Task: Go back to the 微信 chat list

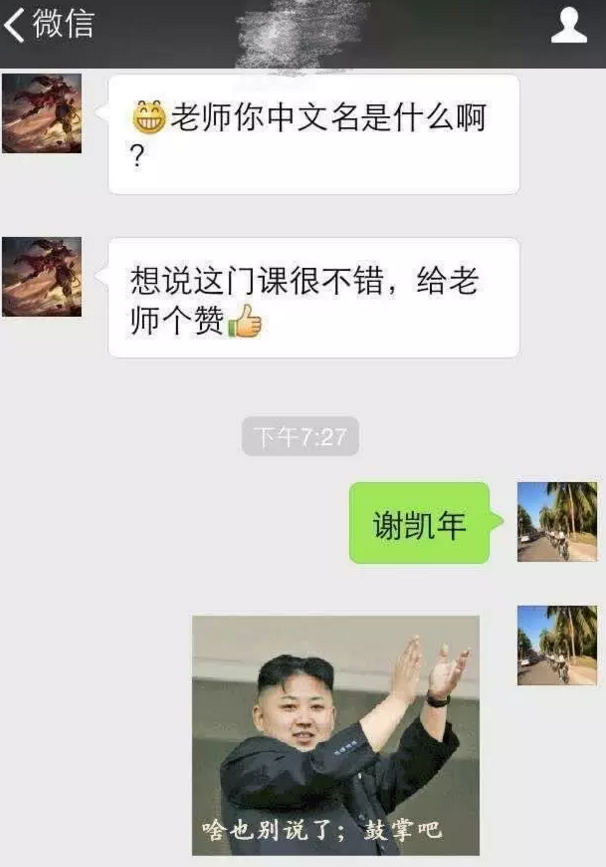Action: coord(48,25)
